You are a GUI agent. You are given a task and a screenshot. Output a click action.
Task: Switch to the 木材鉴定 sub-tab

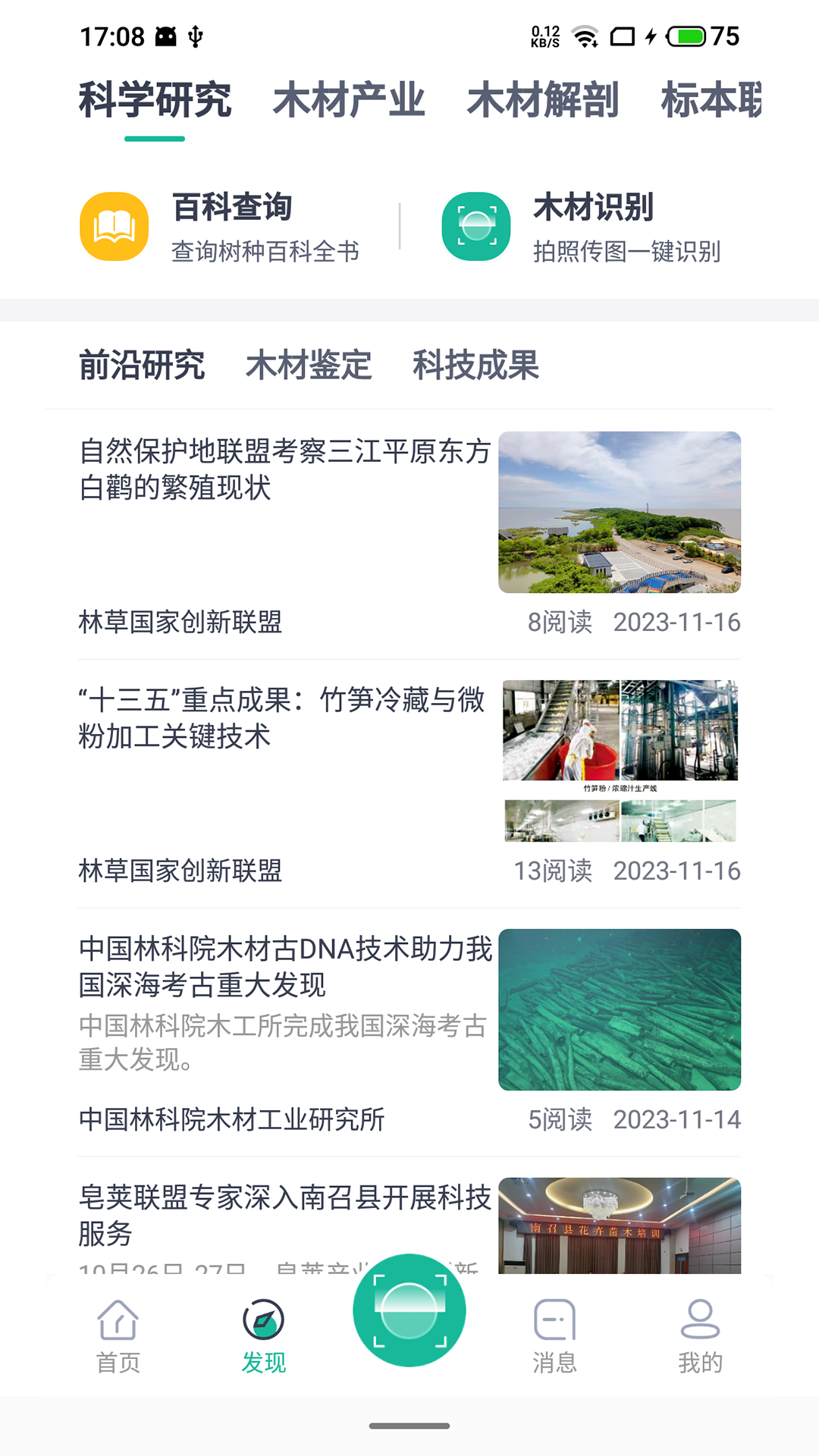[x=309, y=366]
